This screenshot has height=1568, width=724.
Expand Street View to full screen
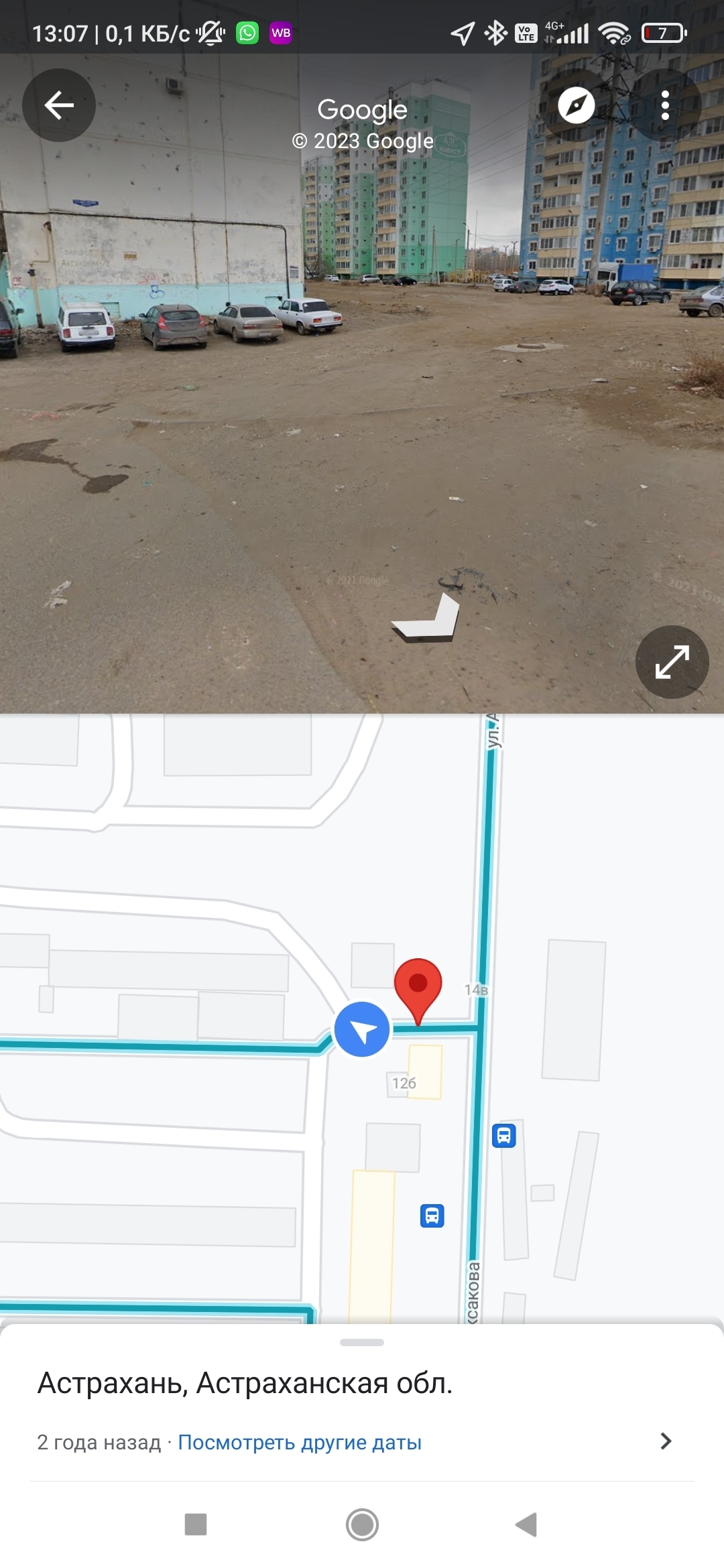(672, 662)
